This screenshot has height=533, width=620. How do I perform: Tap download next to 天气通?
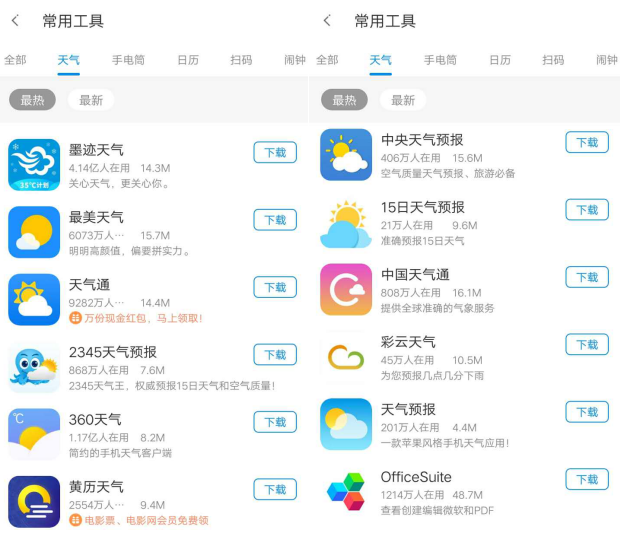(275, 287)
